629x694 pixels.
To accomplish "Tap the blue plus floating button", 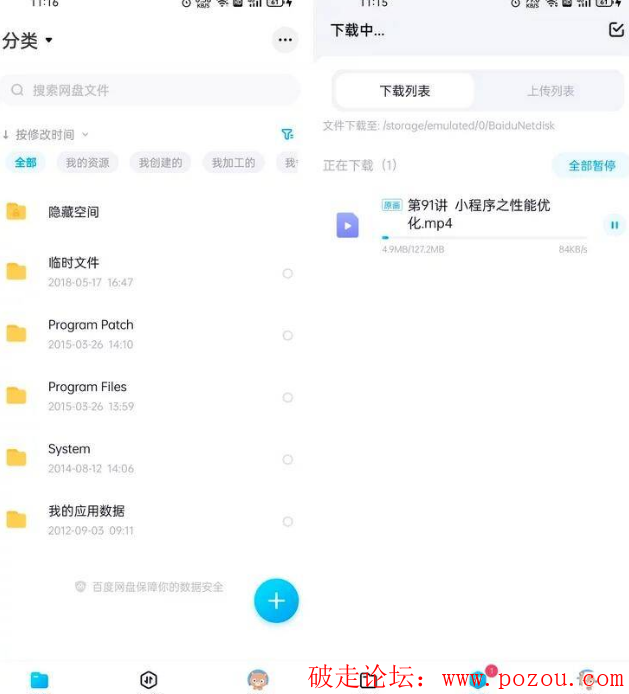I will click(276, 601).
